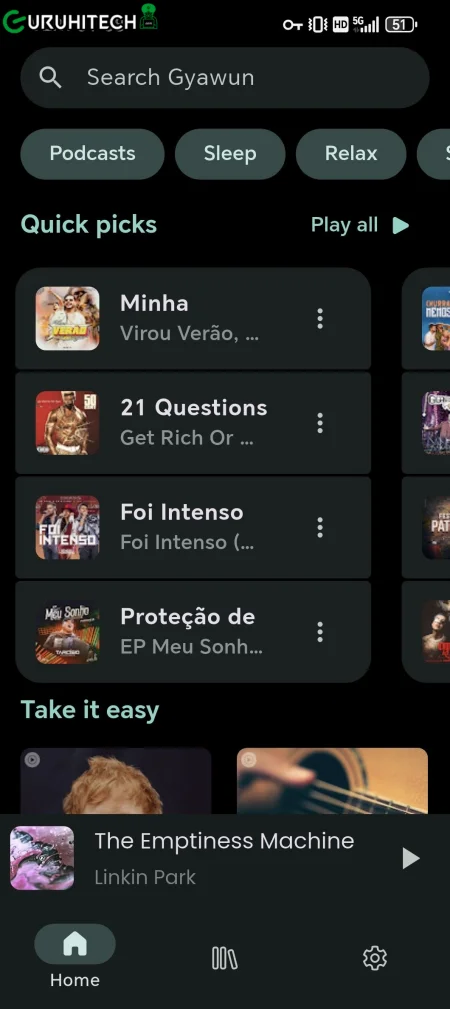Play Foi Intenso
450x1009 pixels.
[193, 528]
